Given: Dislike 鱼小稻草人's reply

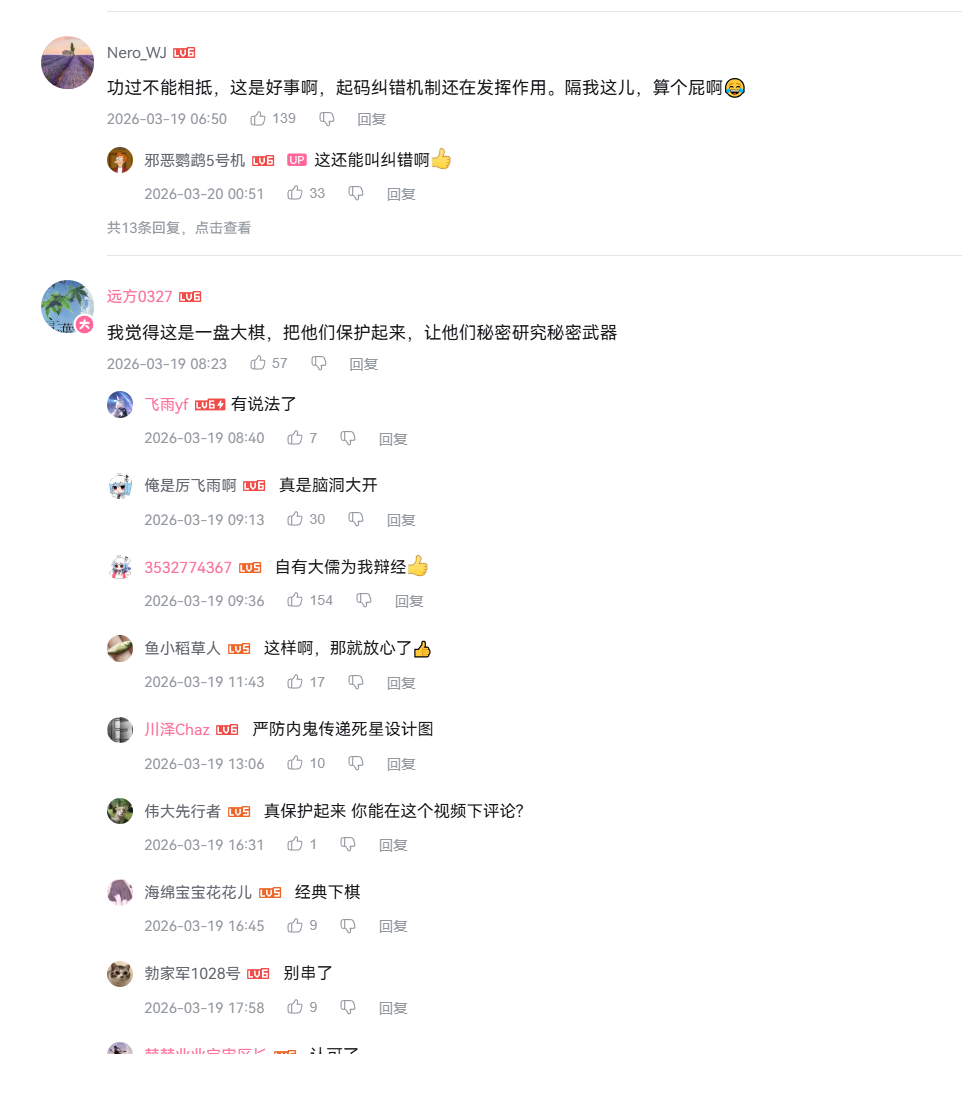Looking at the screenshot, I should (x=356, y=682).
